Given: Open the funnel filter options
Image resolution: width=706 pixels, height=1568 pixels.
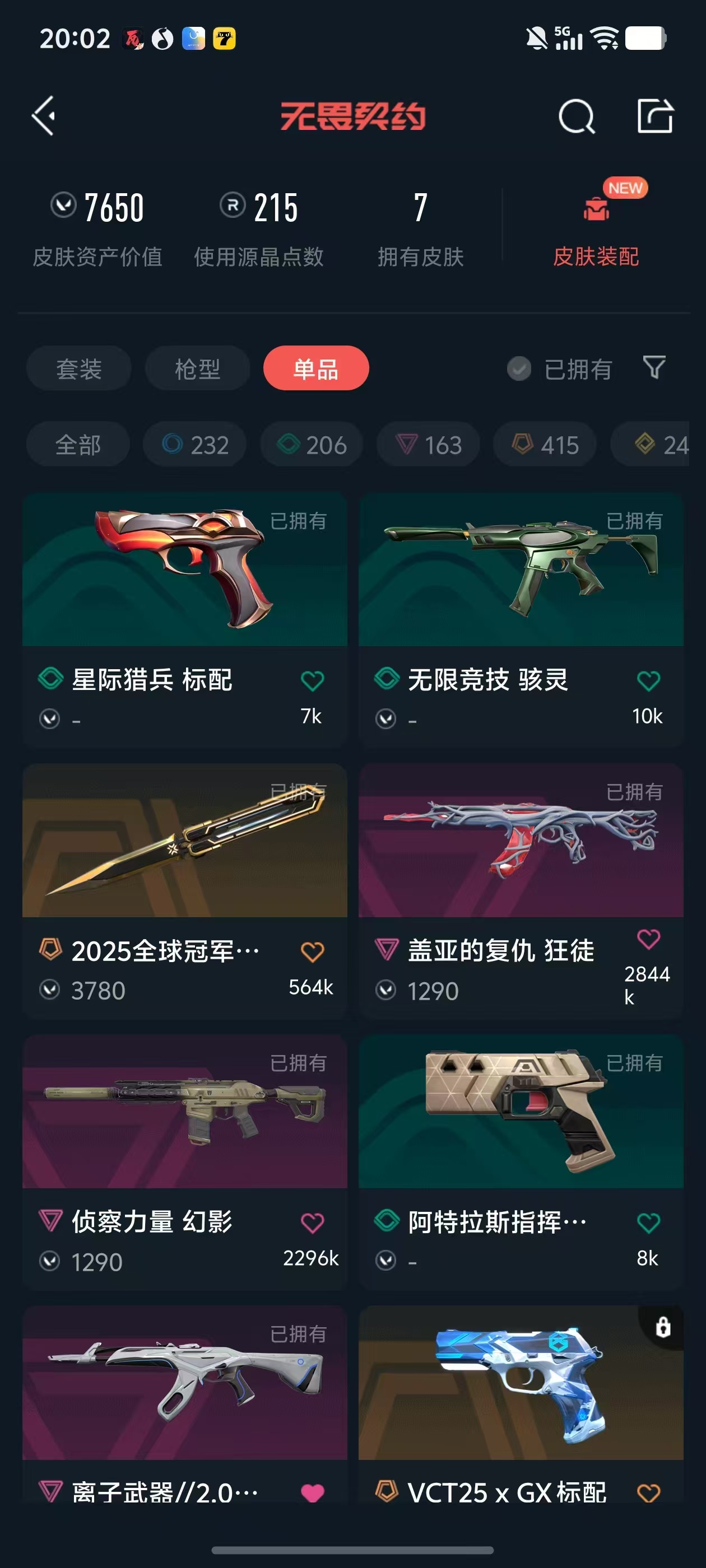Looking at the screenshot, I should (654, 368).
